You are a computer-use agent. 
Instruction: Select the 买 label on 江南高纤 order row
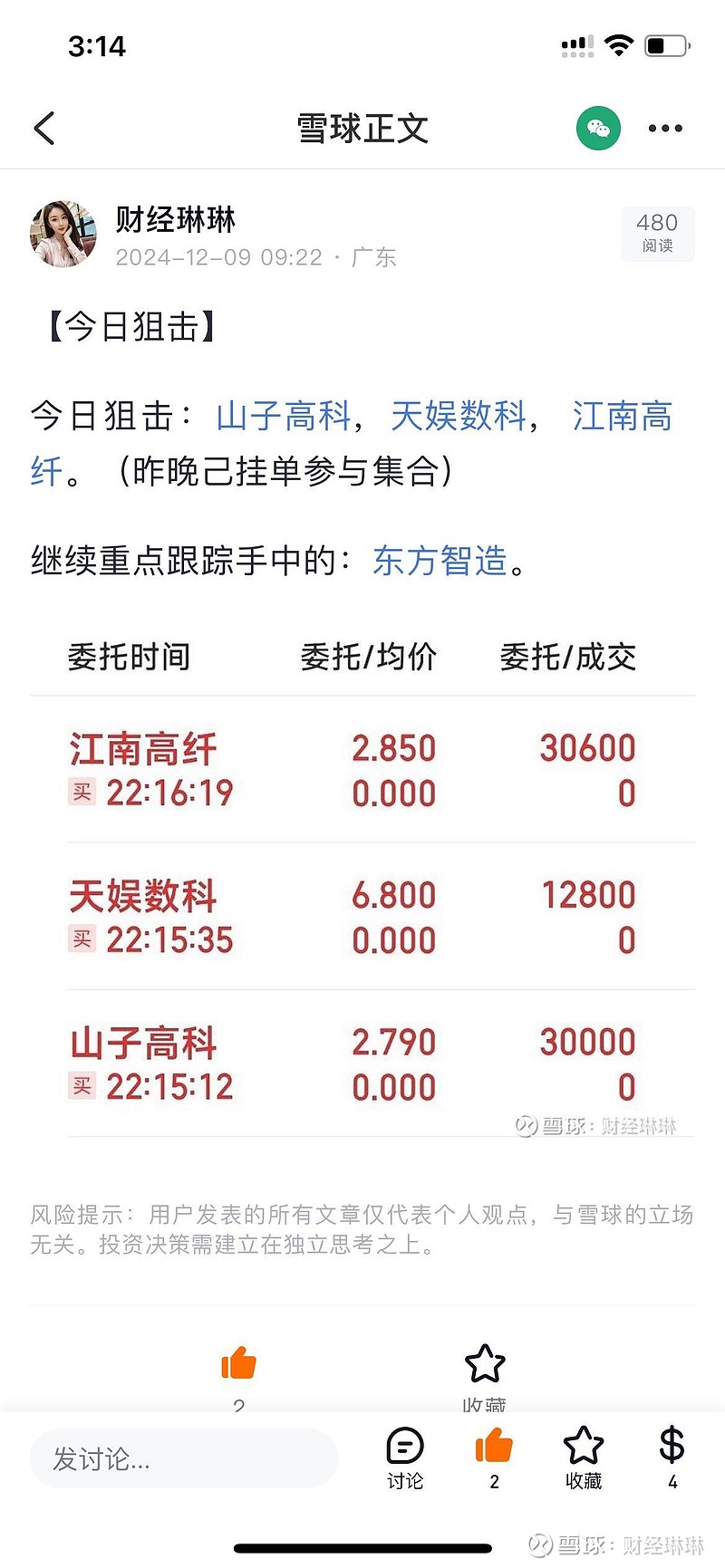click(81, 793)
